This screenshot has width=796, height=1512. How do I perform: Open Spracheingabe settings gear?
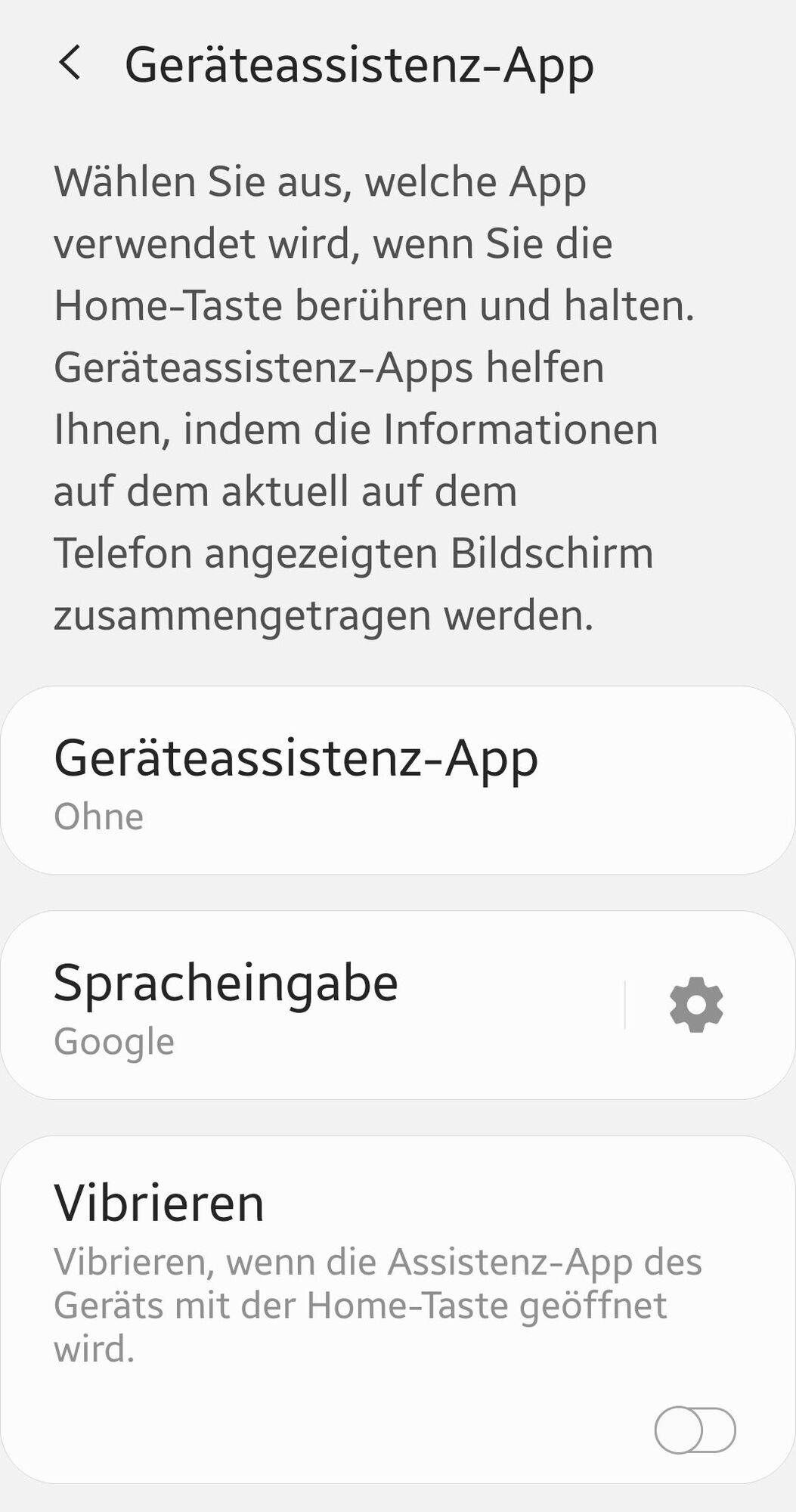(x=696, y=1005)
